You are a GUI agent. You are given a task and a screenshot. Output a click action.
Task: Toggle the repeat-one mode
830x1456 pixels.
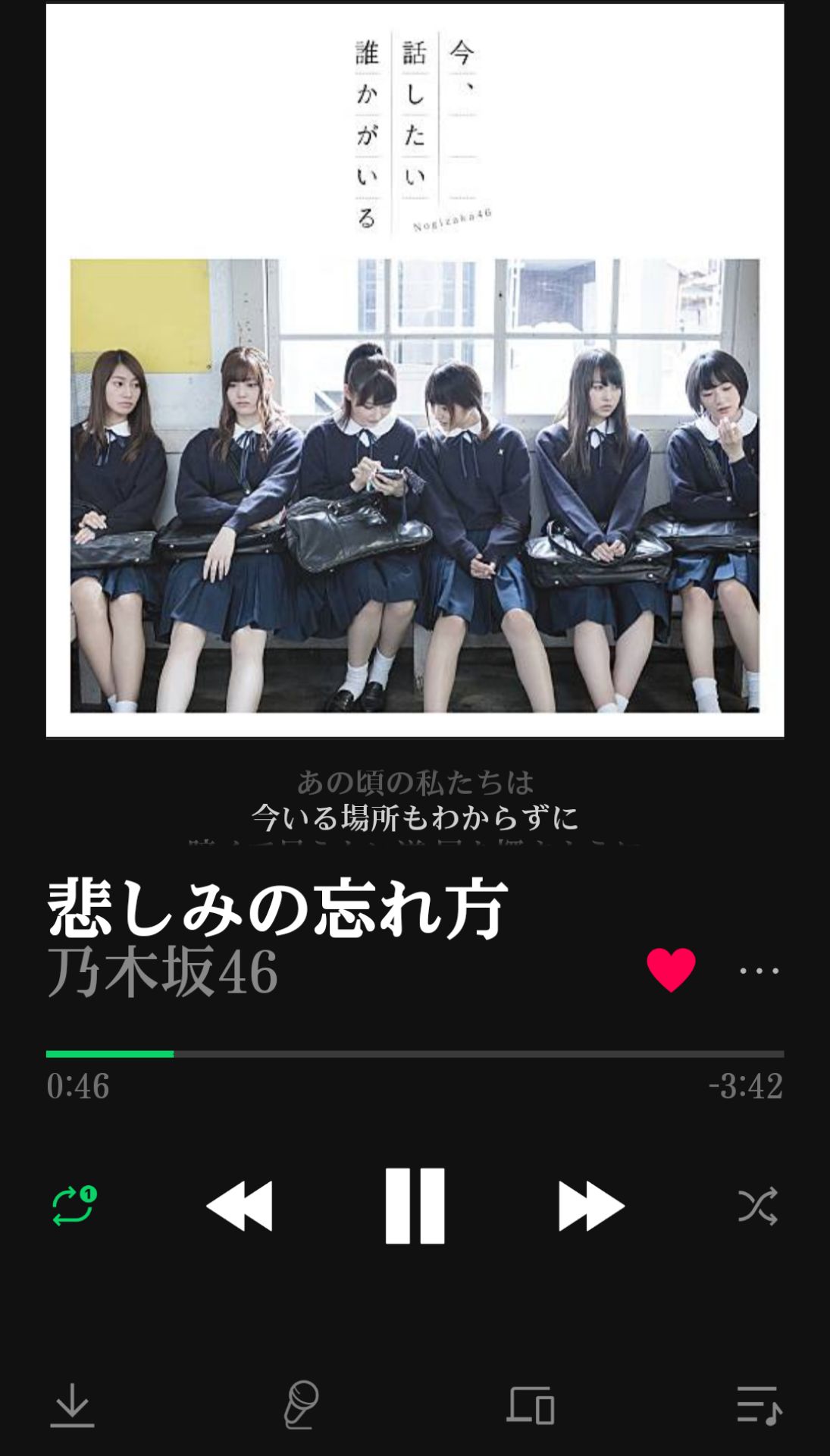pos(74,1206)
